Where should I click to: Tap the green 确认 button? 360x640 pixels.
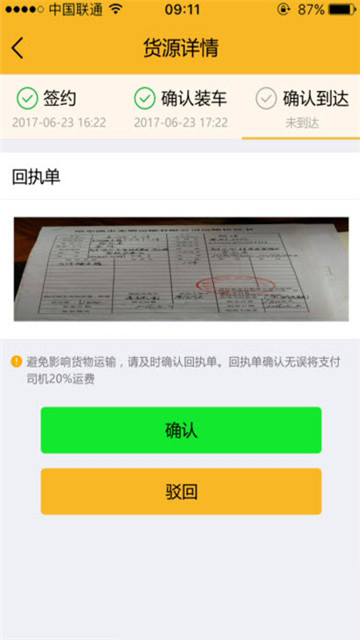[x=181, y=430]
